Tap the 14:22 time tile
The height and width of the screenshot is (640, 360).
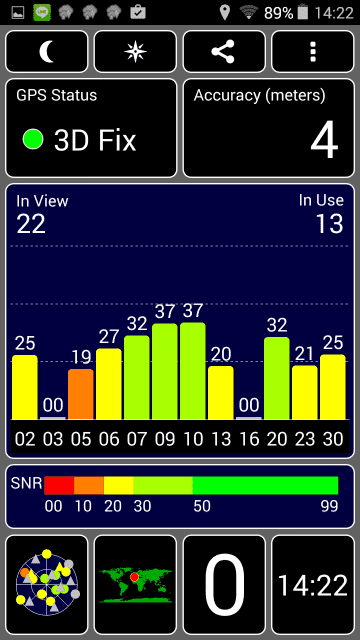point(313,584)
